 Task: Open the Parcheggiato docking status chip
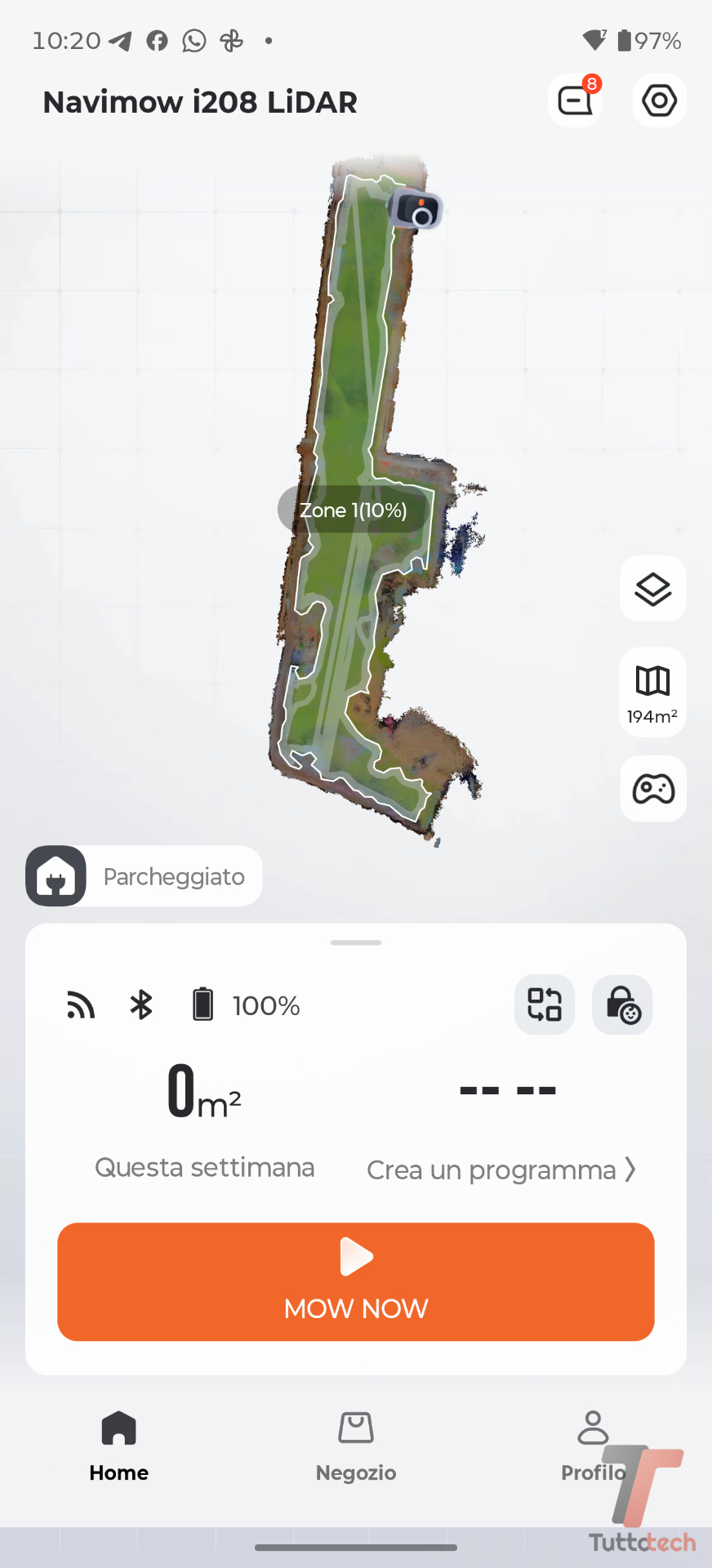145,876
